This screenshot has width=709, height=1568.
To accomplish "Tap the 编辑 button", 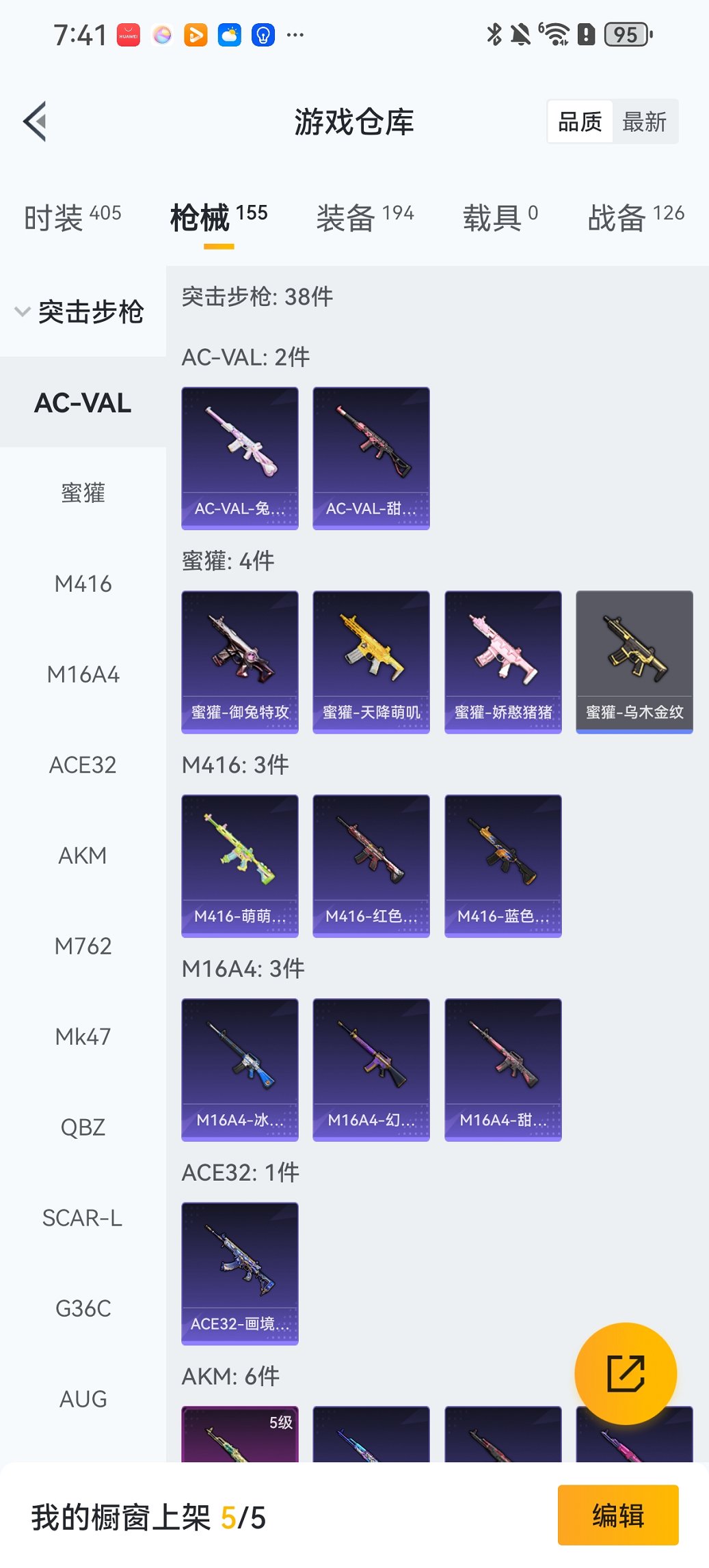I will [x=617, y=1515].
